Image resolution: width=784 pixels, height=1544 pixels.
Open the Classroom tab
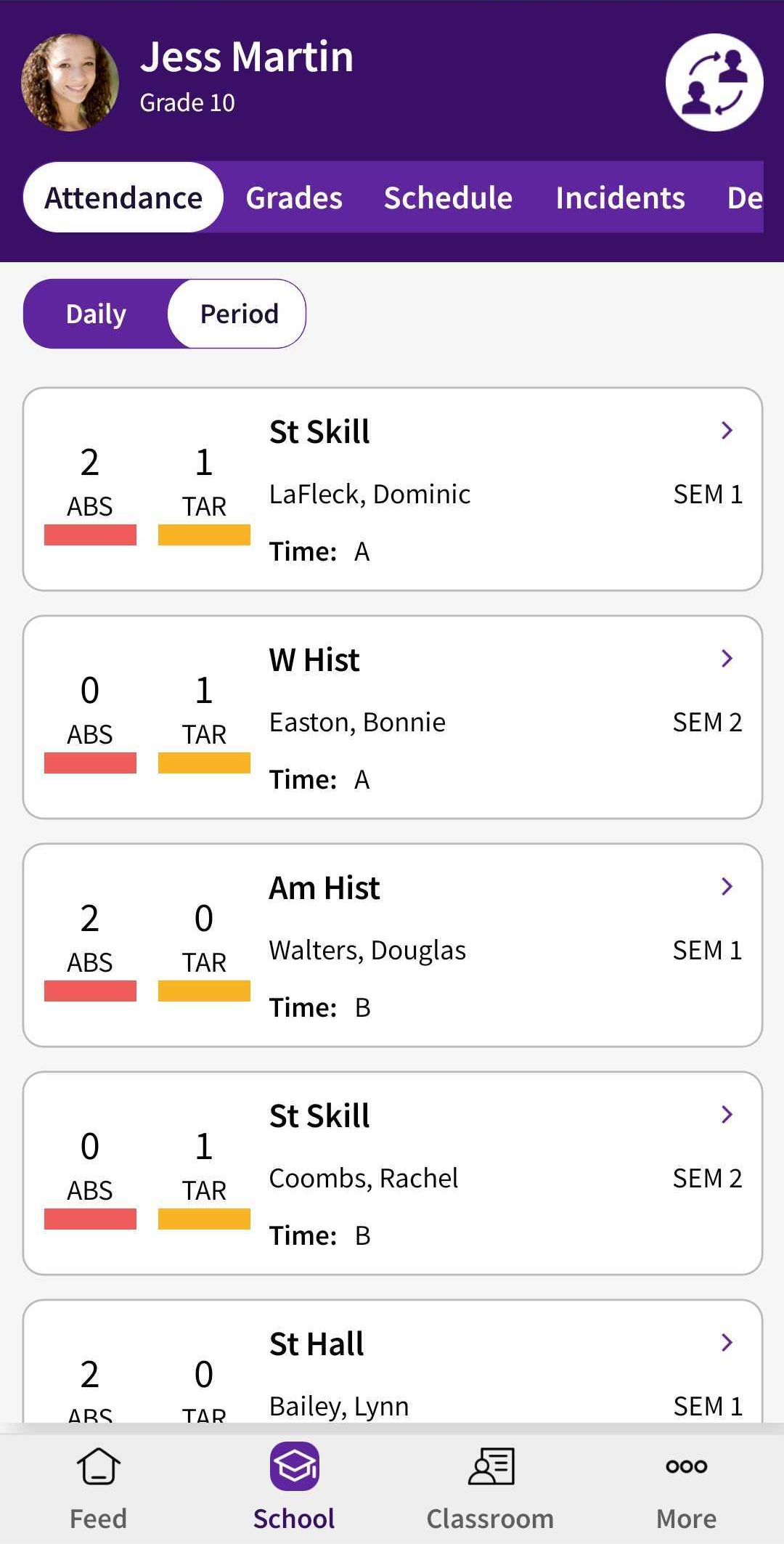click(x=490, y=1487)
